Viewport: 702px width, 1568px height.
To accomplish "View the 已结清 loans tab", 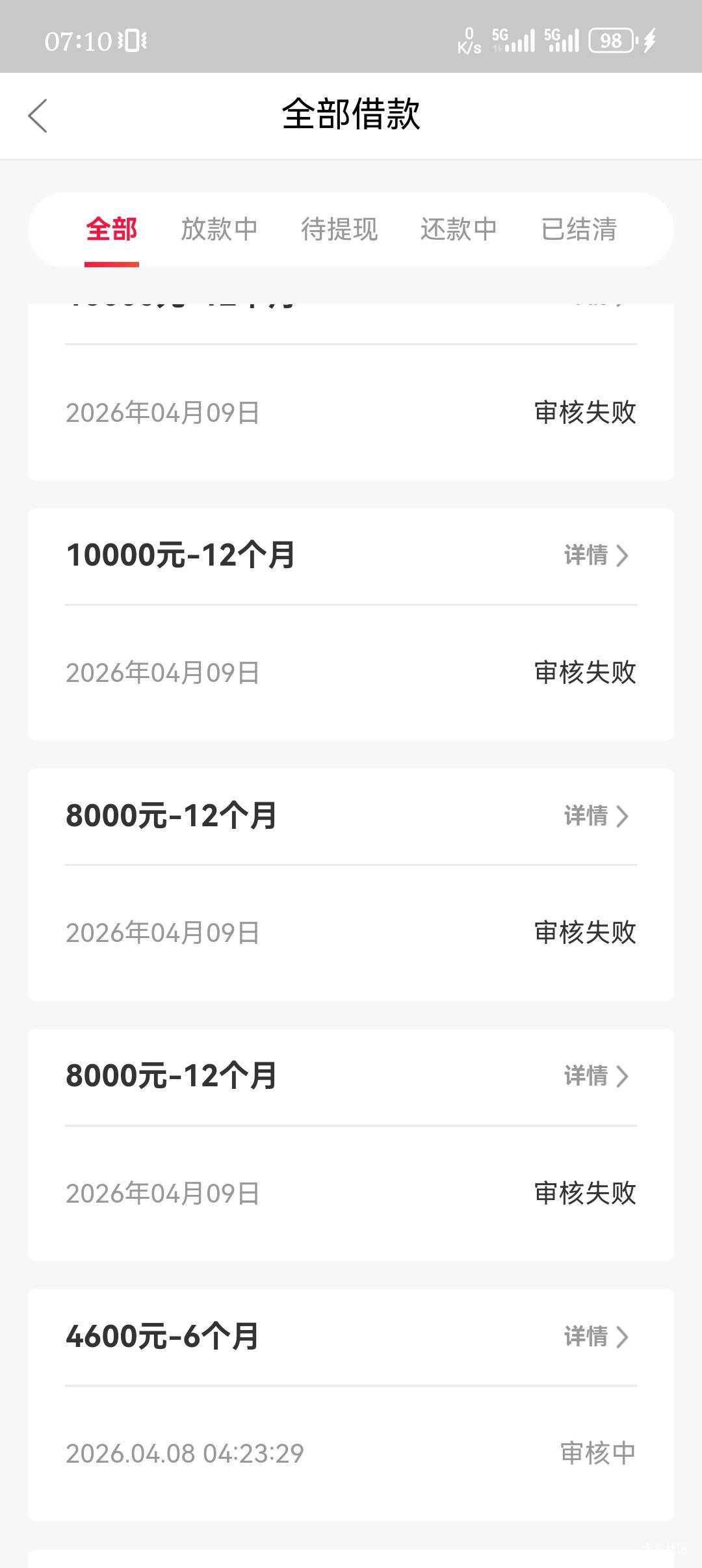I will pyautogui.click(x=578, y=229).
